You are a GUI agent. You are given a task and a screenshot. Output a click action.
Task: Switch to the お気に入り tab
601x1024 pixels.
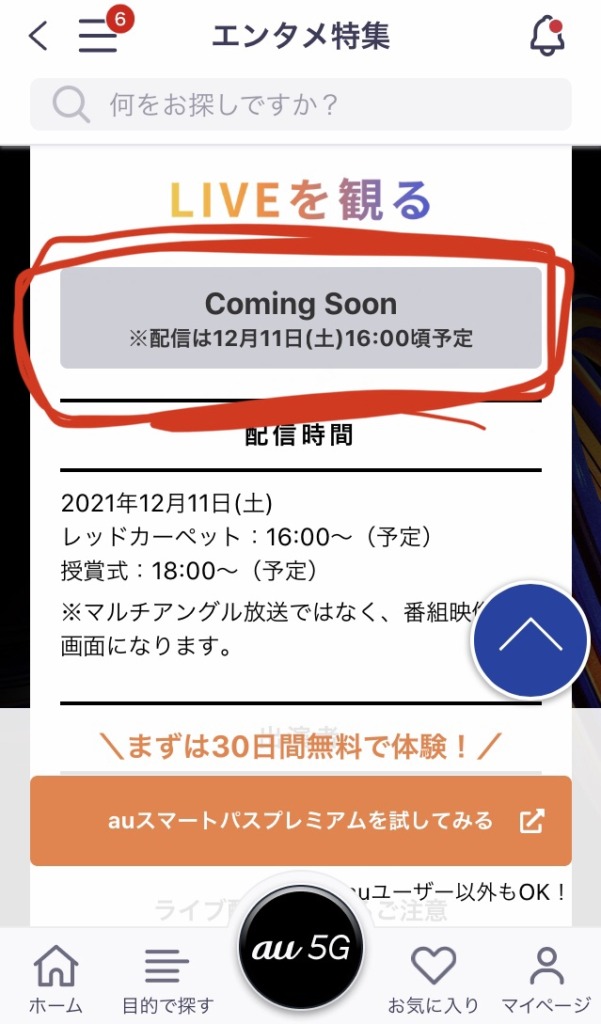click(x=433, y=978)
